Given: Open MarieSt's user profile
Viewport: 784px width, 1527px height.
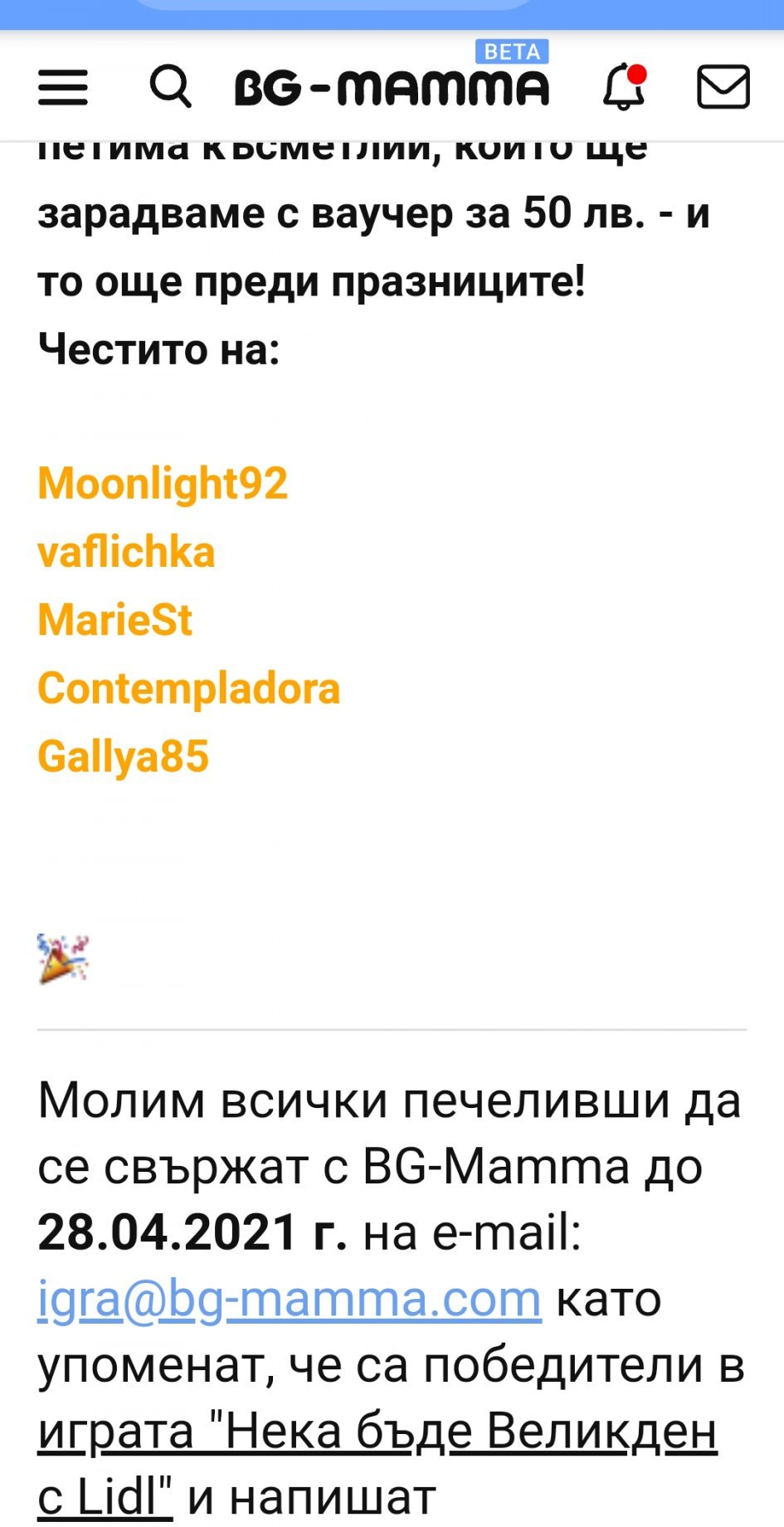Looking at the screenshot, I should click(115, 620).
